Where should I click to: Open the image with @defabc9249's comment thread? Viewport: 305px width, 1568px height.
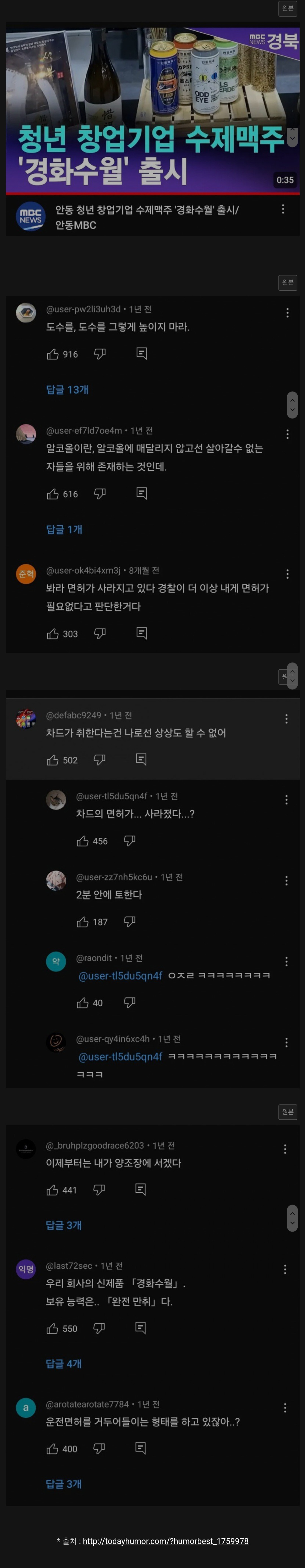(x=152, y=889)
